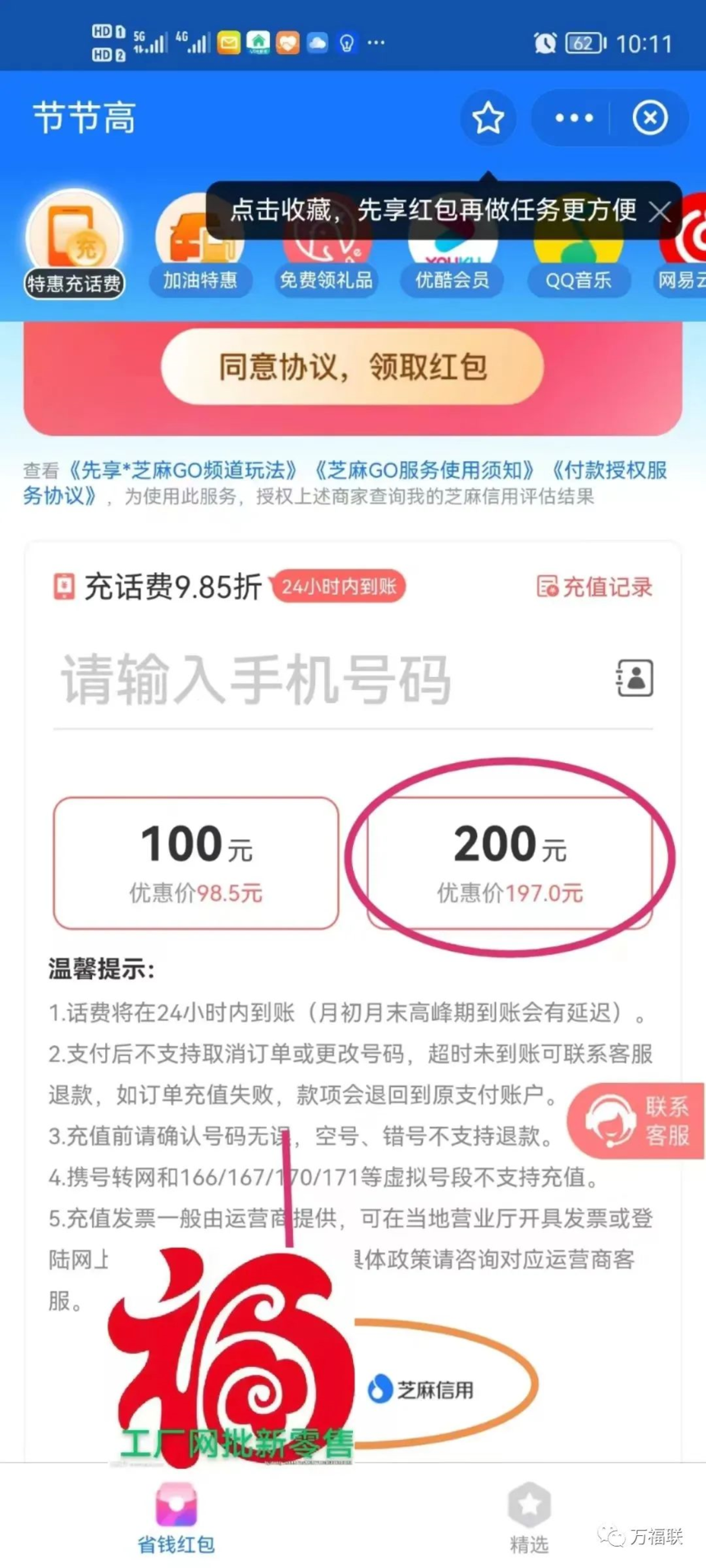
Task: Contact 联系客服 customer service
Action: (637, 1121)
